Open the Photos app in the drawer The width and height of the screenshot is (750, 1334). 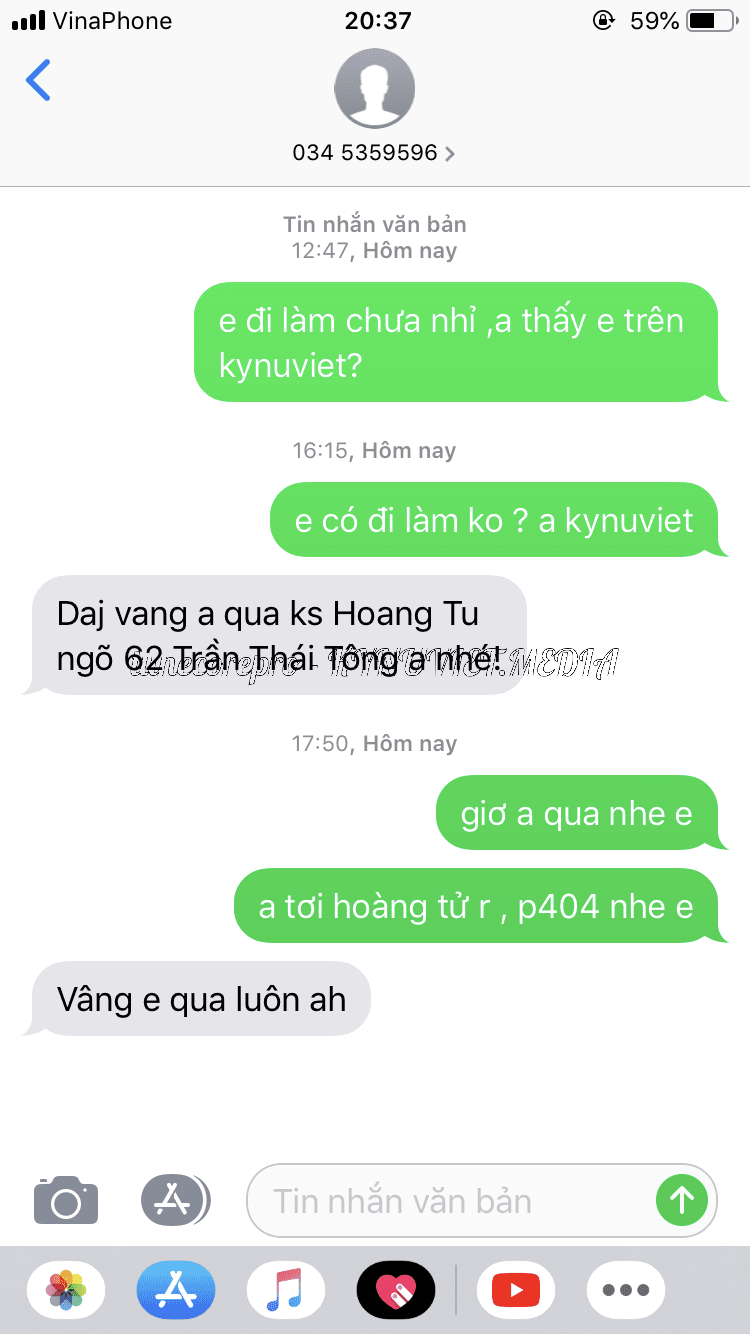click(x=66, y=1290)
